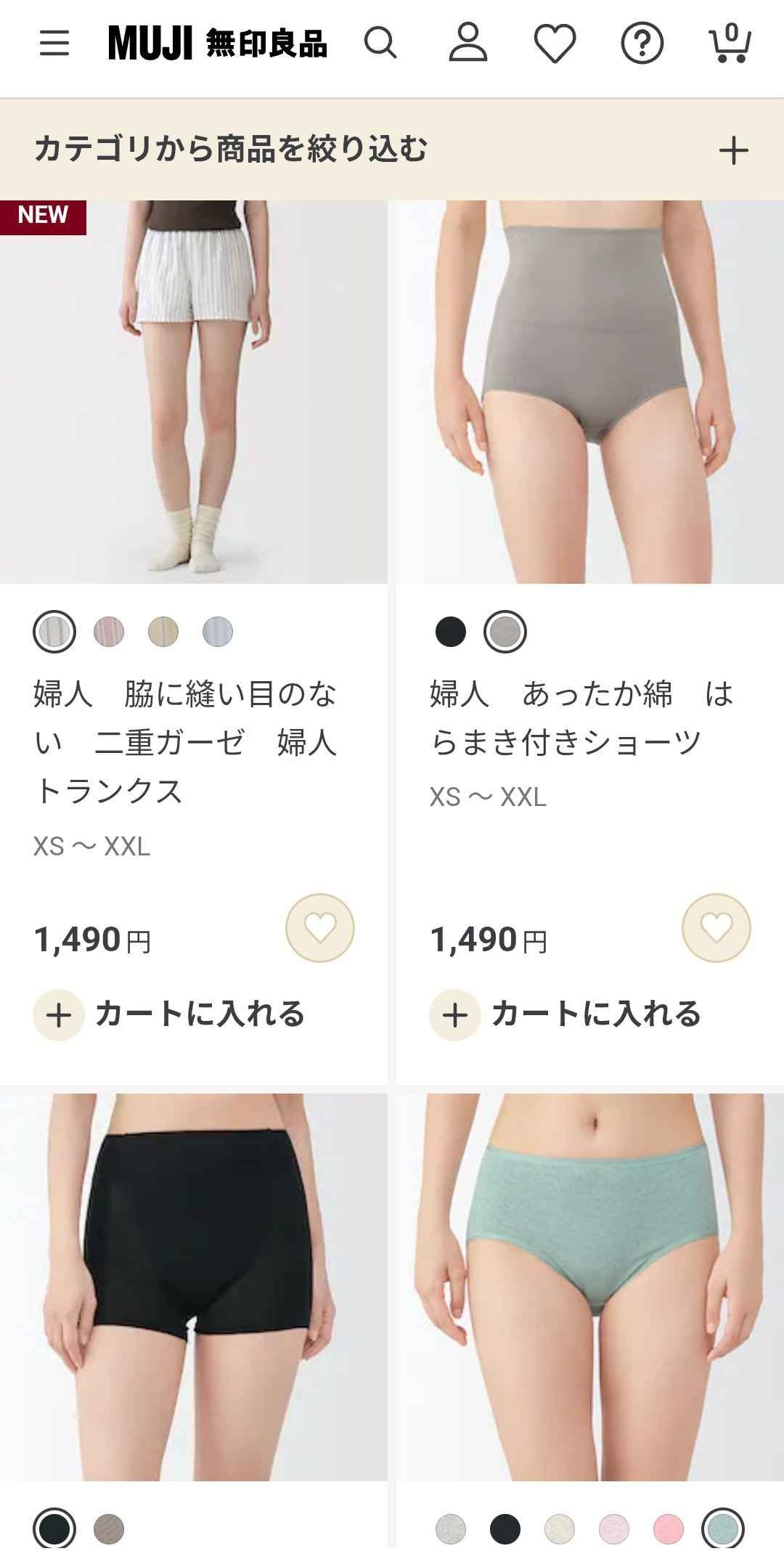Image resolution: width=784 pixels, height=1567 pixels.
Task: Go to the MUJI 無印良品 home logo
Action: coord(218,44)
